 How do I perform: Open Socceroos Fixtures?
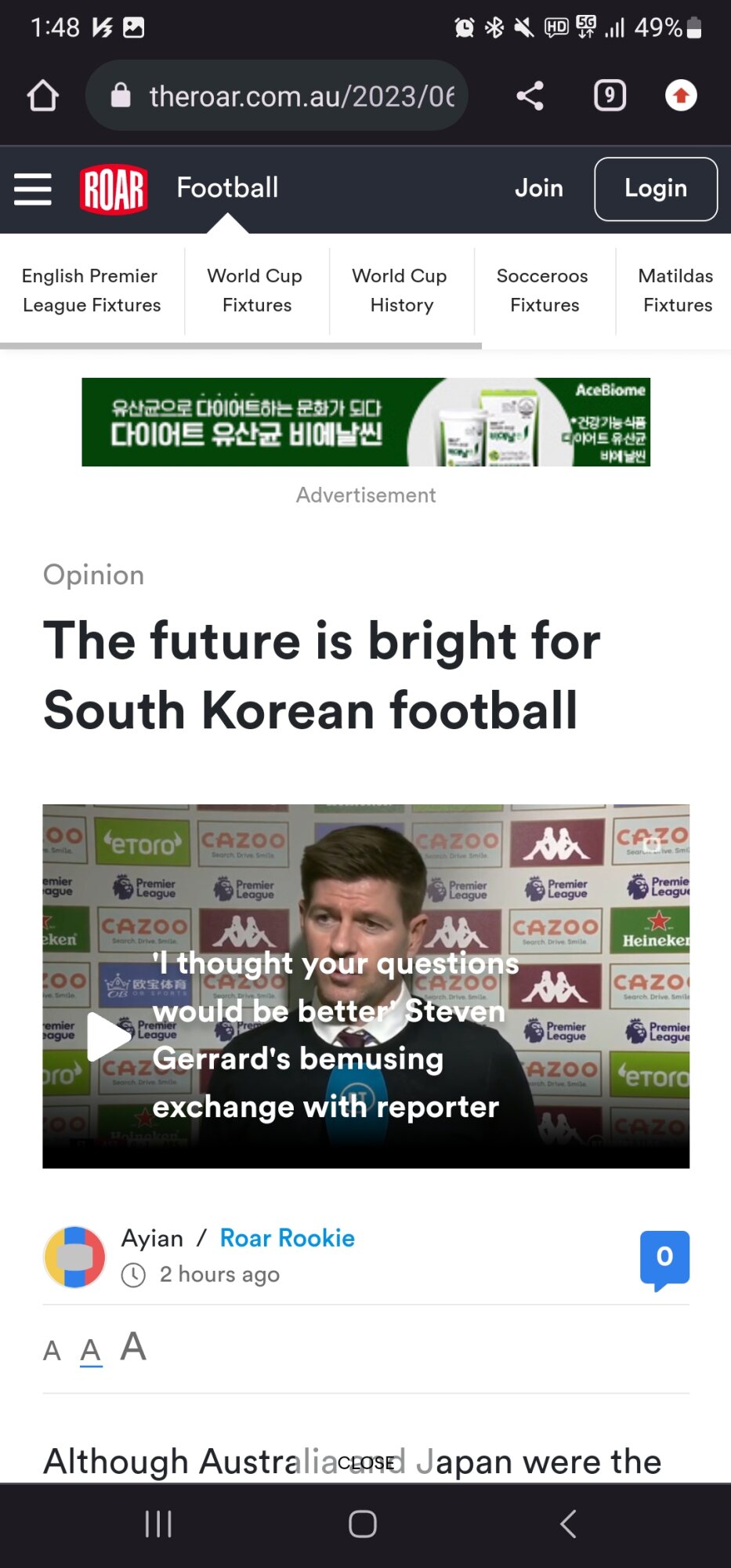(x=544, y=291)
